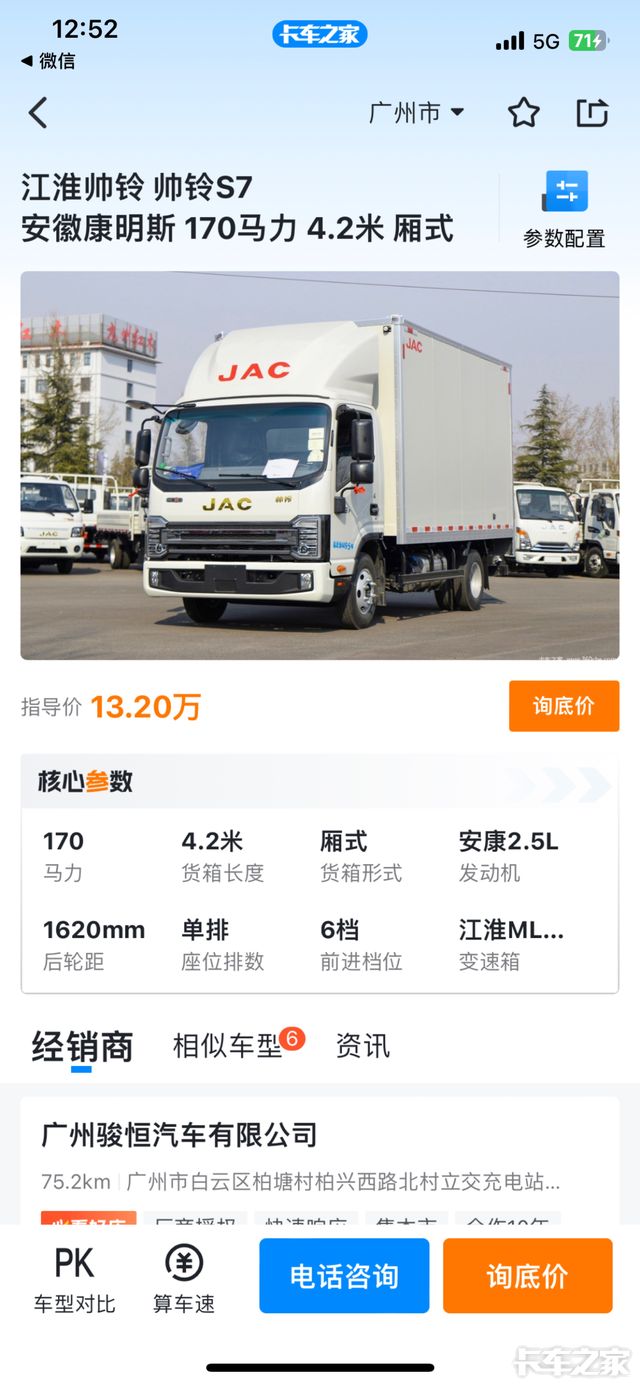Open dealer 广州骏恒汽车有限公司
The width and height of the screenshot is (640, 1385).
(x=180, y=1135)
